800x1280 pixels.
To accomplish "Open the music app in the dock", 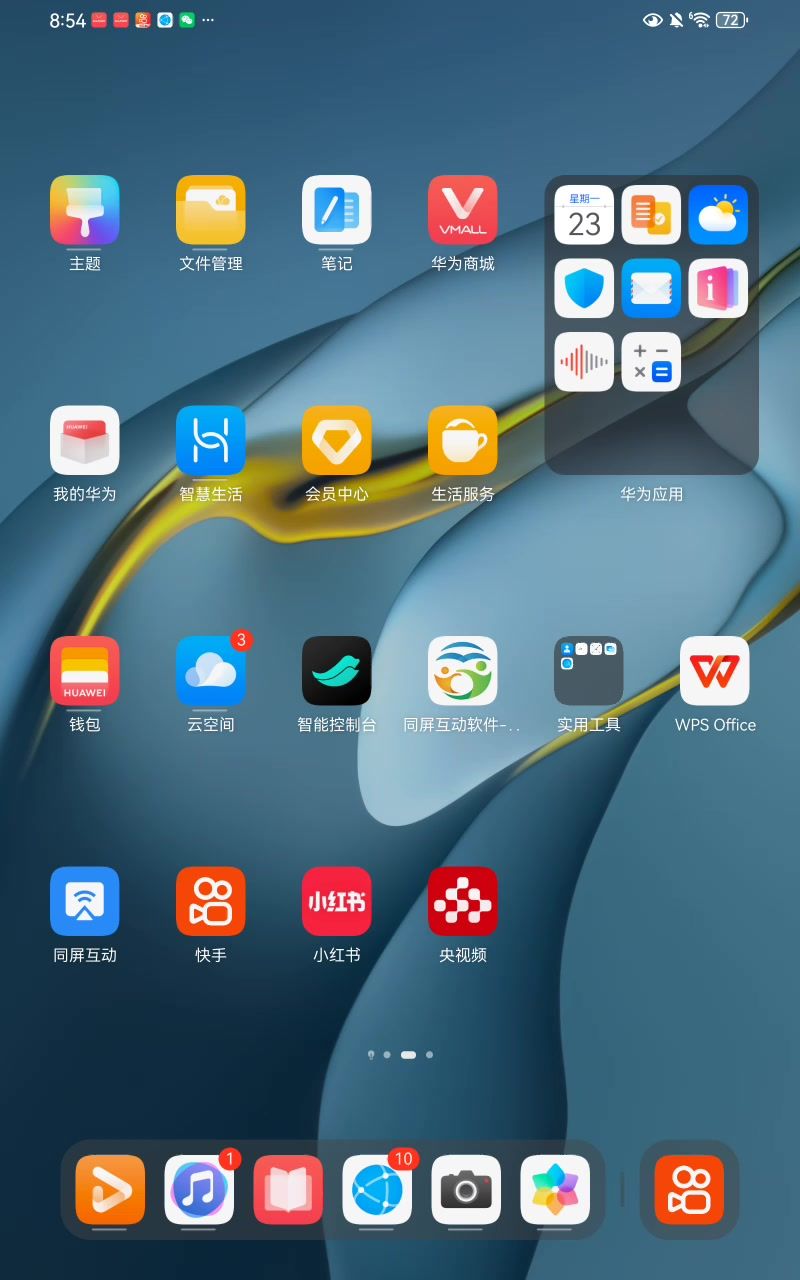I will [x=199, y=1190].
